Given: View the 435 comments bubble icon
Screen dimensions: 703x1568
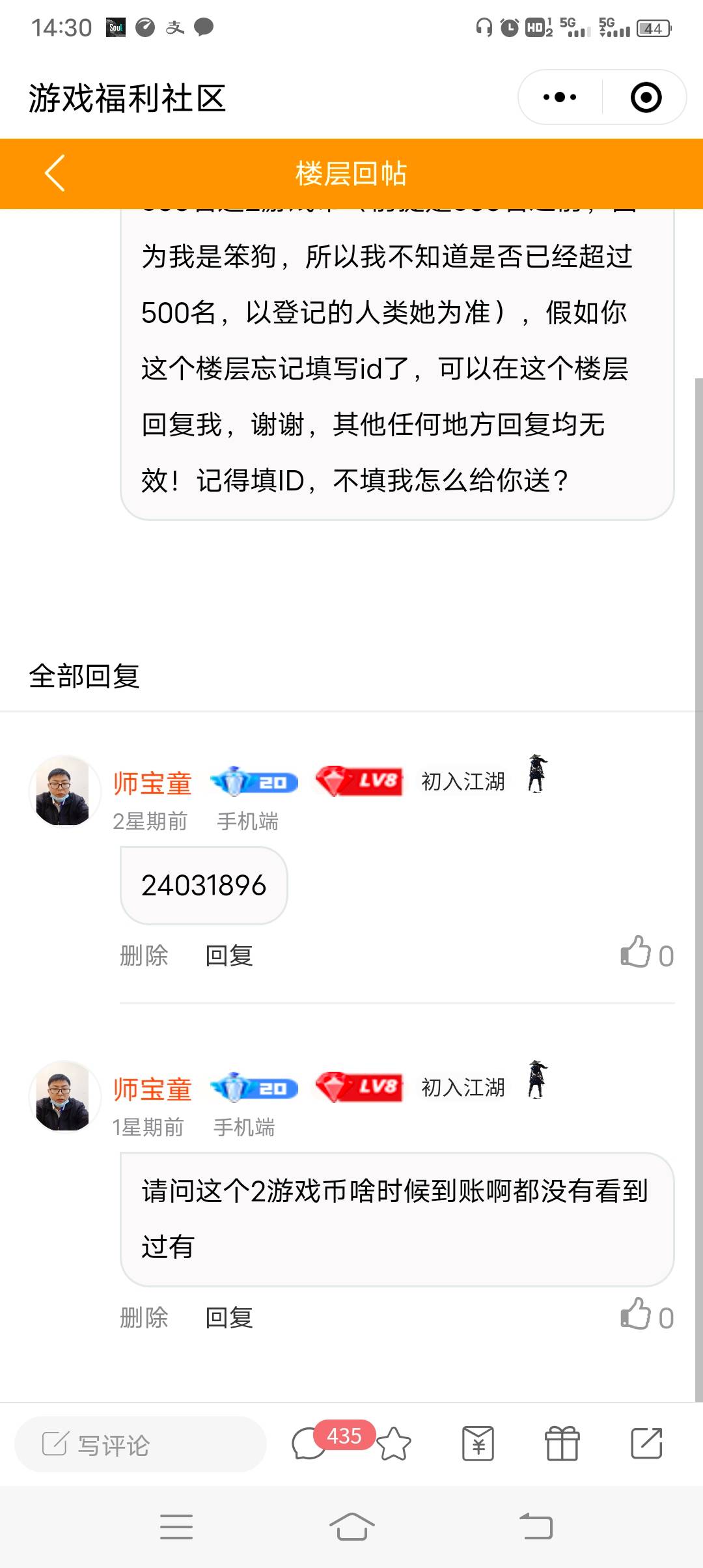Looking at the screenshot, I should [x=309, y=1444].
